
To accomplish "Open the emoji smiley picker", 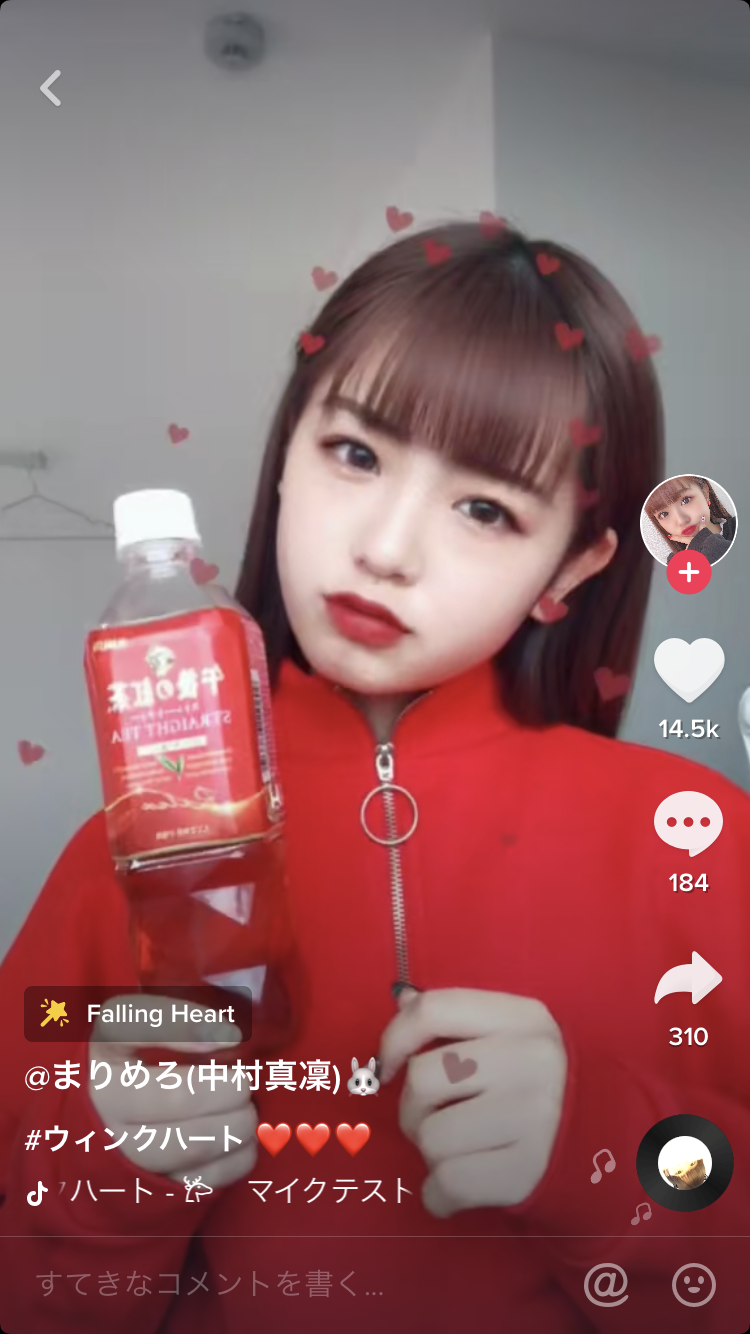I will point(694,1285).
